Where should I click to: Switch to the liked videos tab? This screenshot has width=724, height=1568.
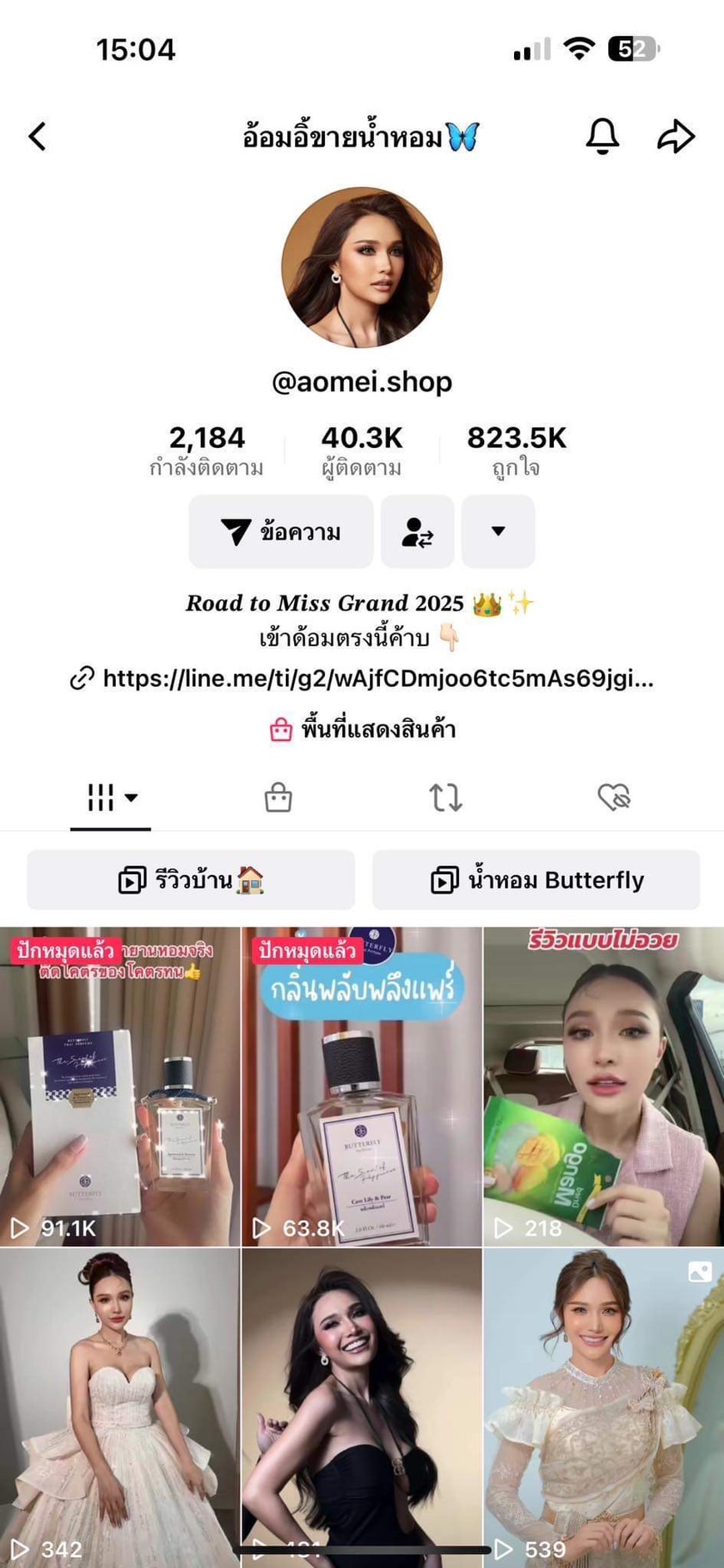pyautogui.click(x=614, y=798)
